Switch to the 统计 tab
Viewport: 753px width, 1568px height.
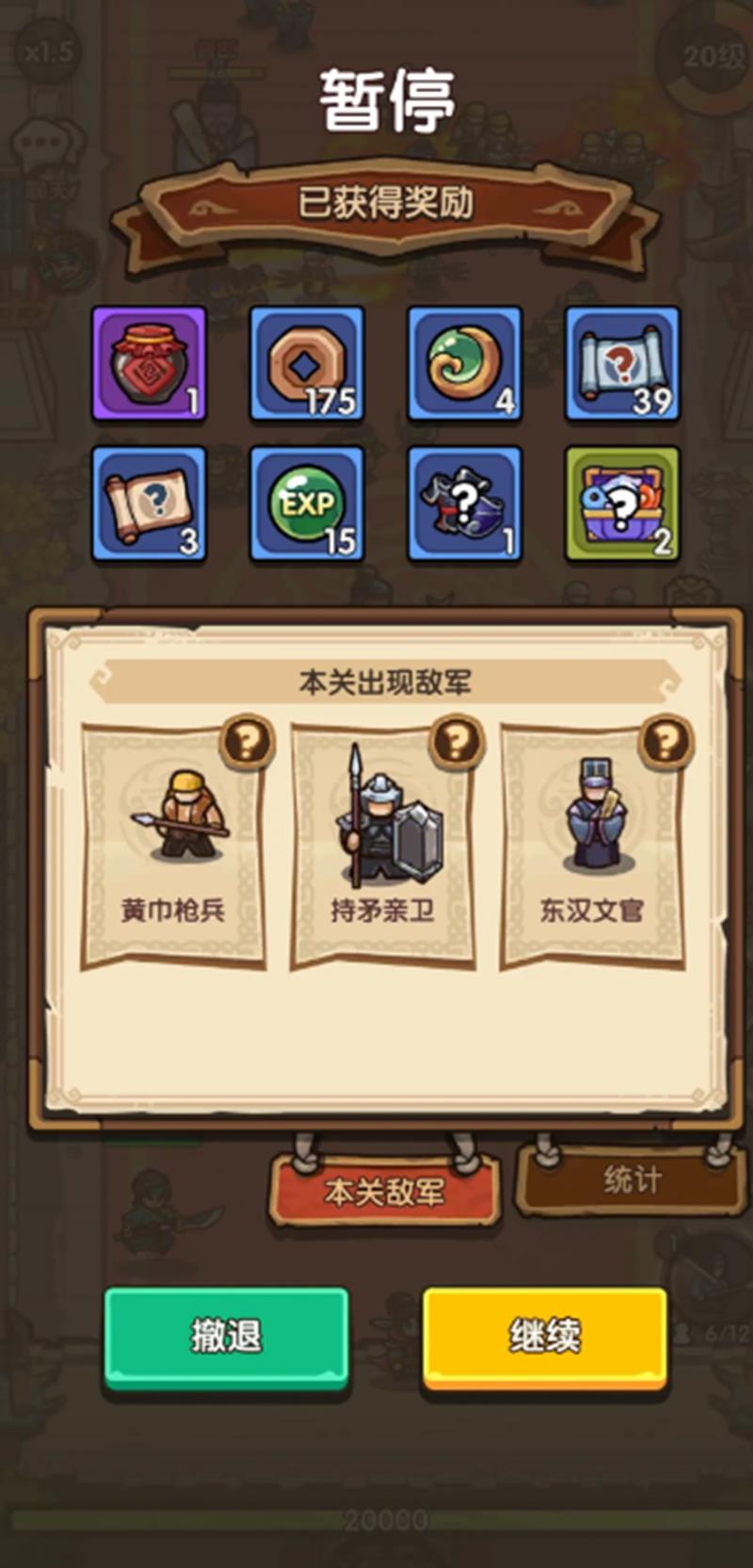click(x=632, y=1180)
